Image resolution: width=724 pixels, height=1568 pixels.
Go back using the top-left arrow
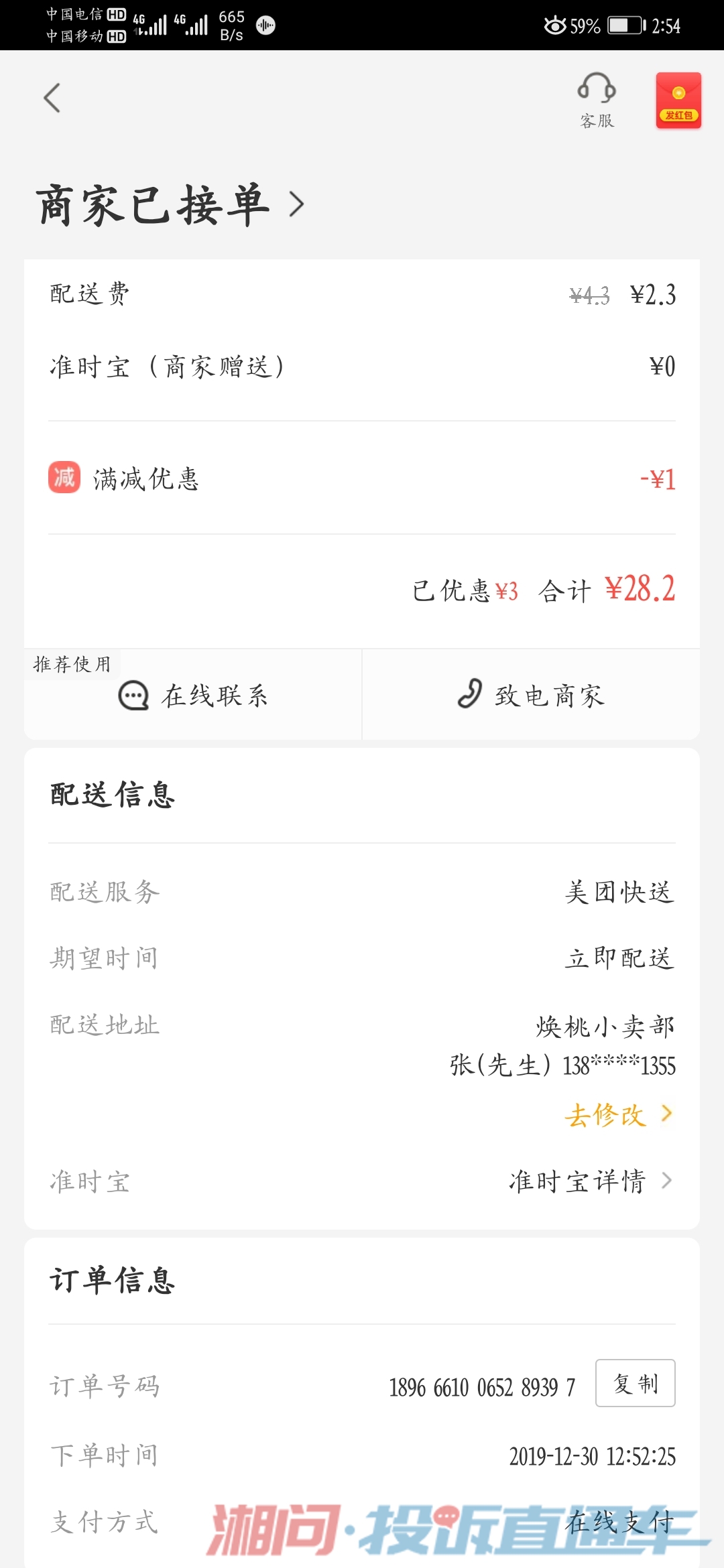click(x=52, y=99)
